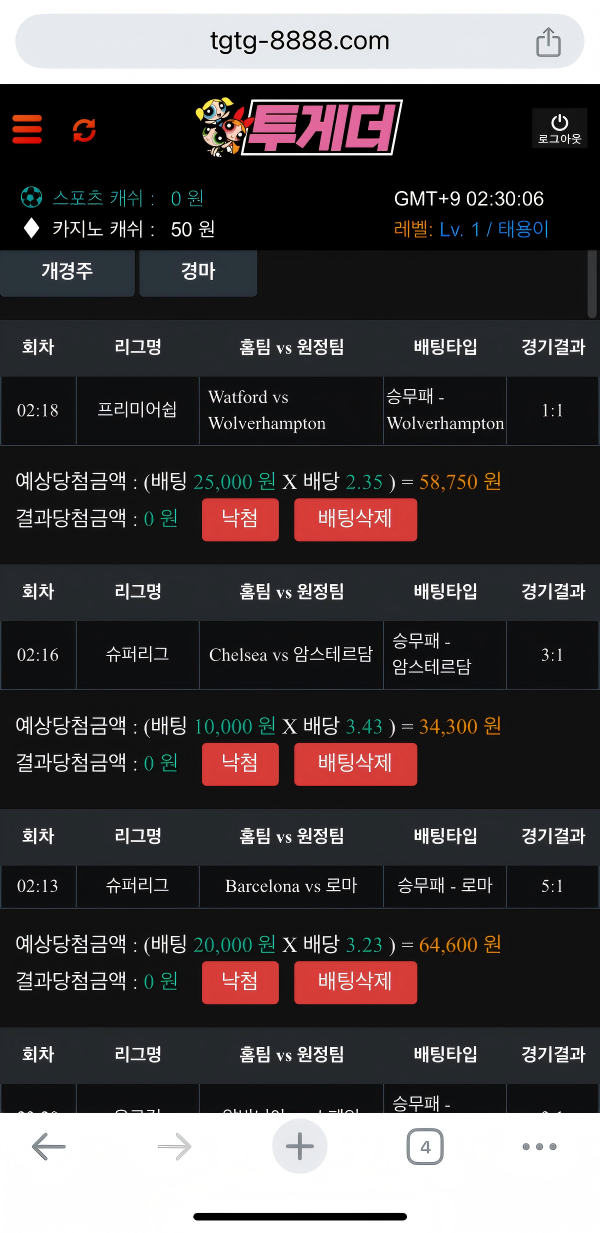Open the tab switcher showing 4
The width and height of the screenshot is (600, 1233).
click(425, 1147)
